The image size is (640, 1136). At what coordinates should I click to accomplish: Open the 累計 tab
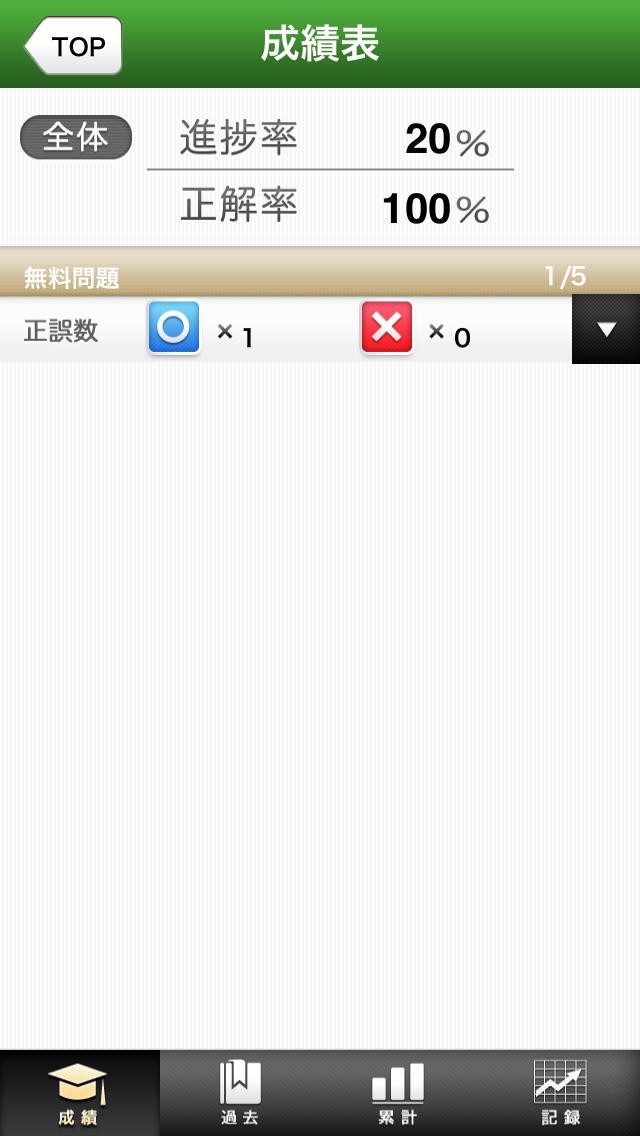point(399,1093)
